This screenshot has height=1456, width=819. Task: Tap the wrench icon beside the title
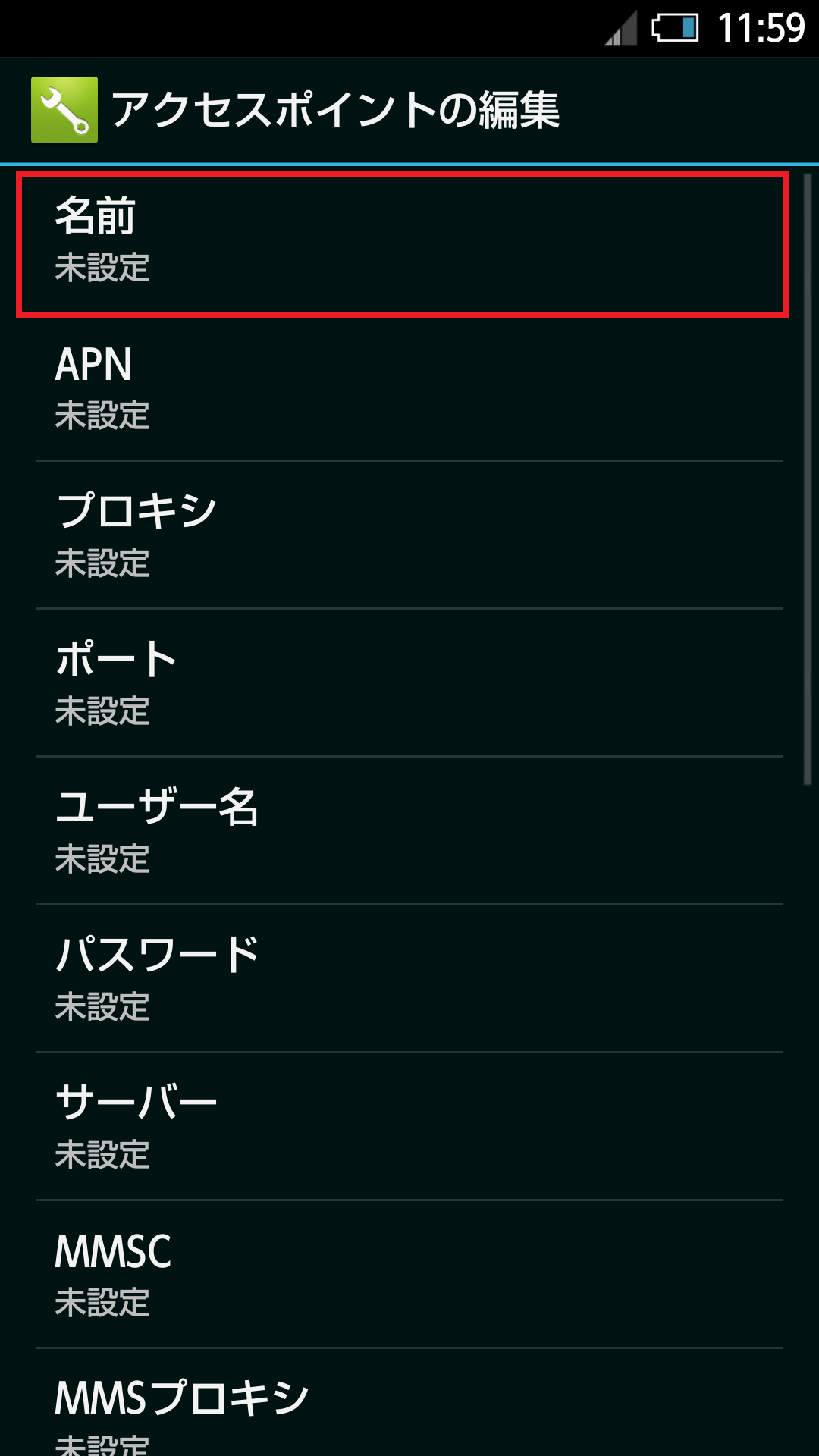tap(64, 110)
